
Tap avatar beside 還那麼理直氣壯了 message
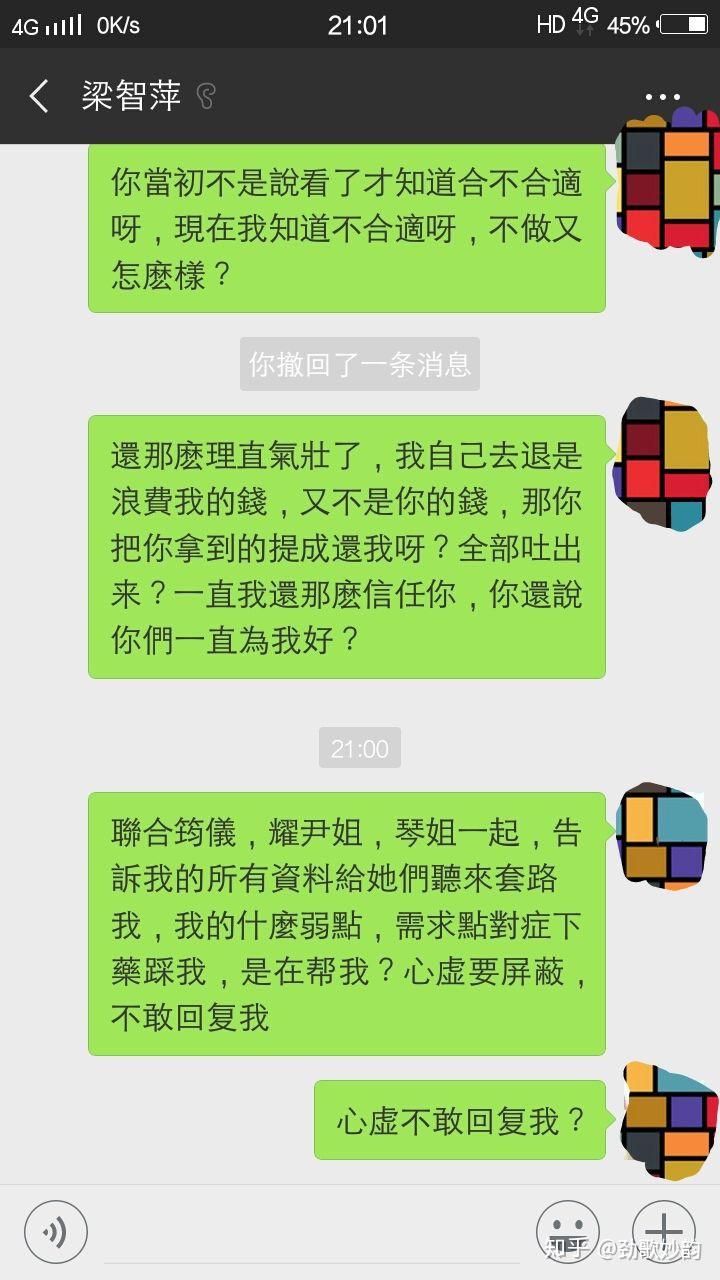tap(665, 463)
